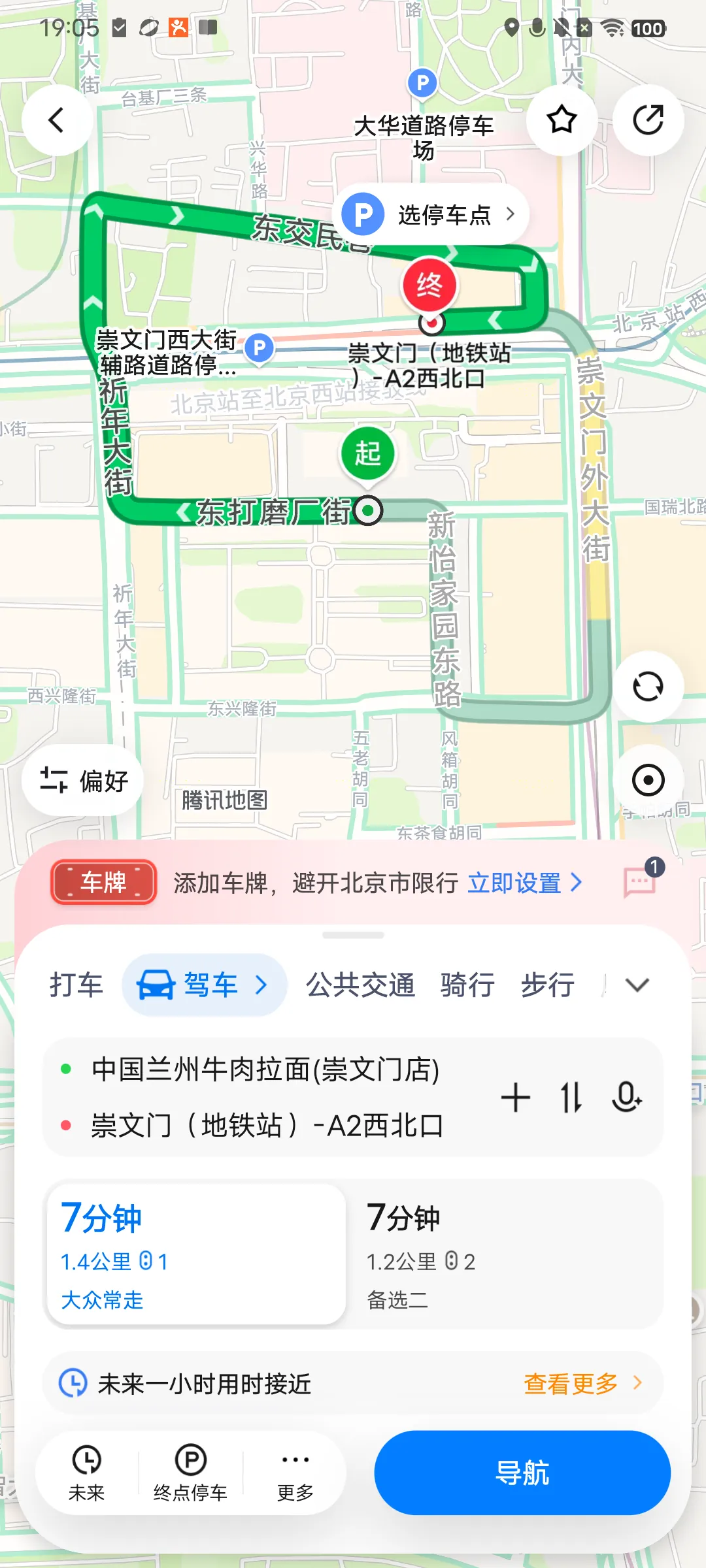Switch to 打车 taxi tab
Screen dimensions: 706x1568
[x=76, y=985]
